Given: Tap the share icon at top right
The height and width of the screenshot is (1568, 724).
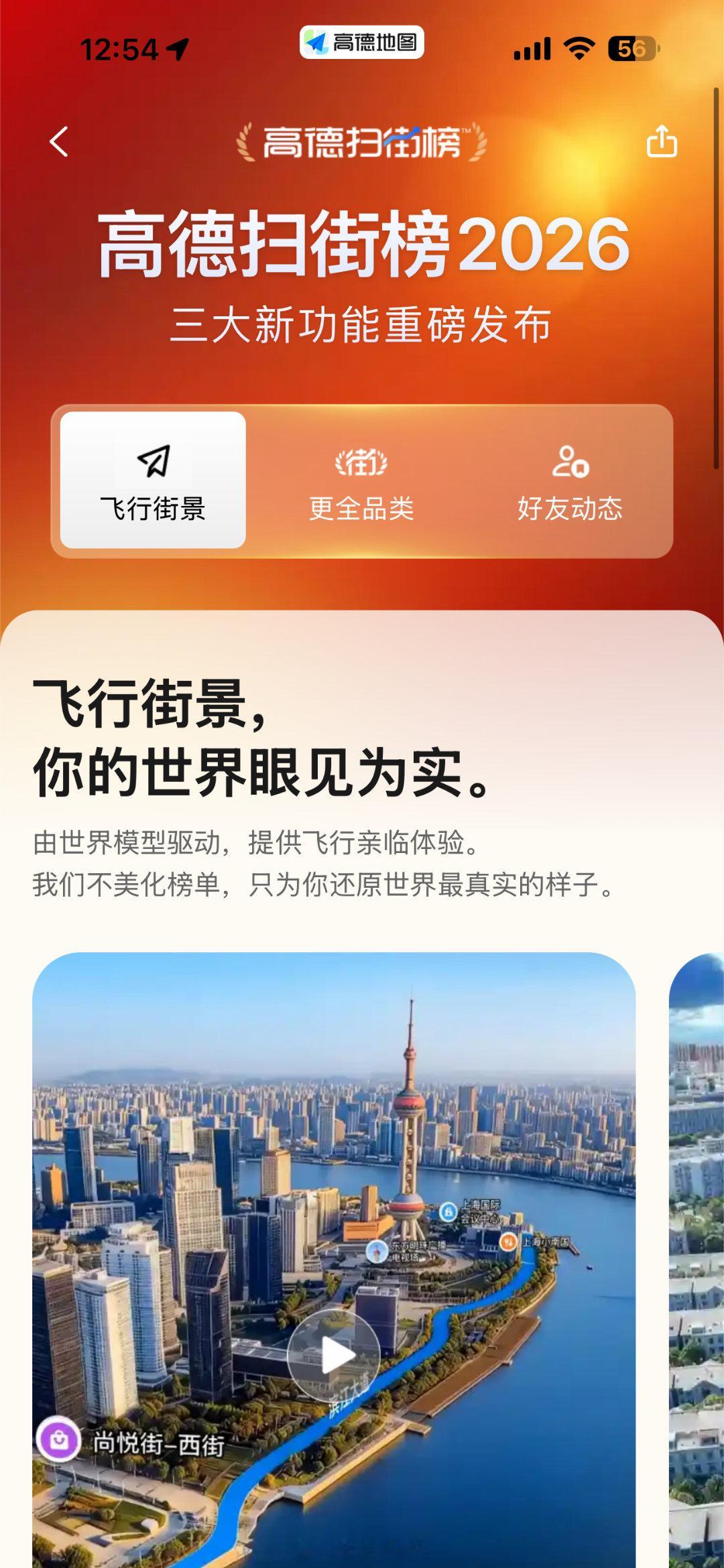Looking at the screenshot, I should click(x=661, y=141).
